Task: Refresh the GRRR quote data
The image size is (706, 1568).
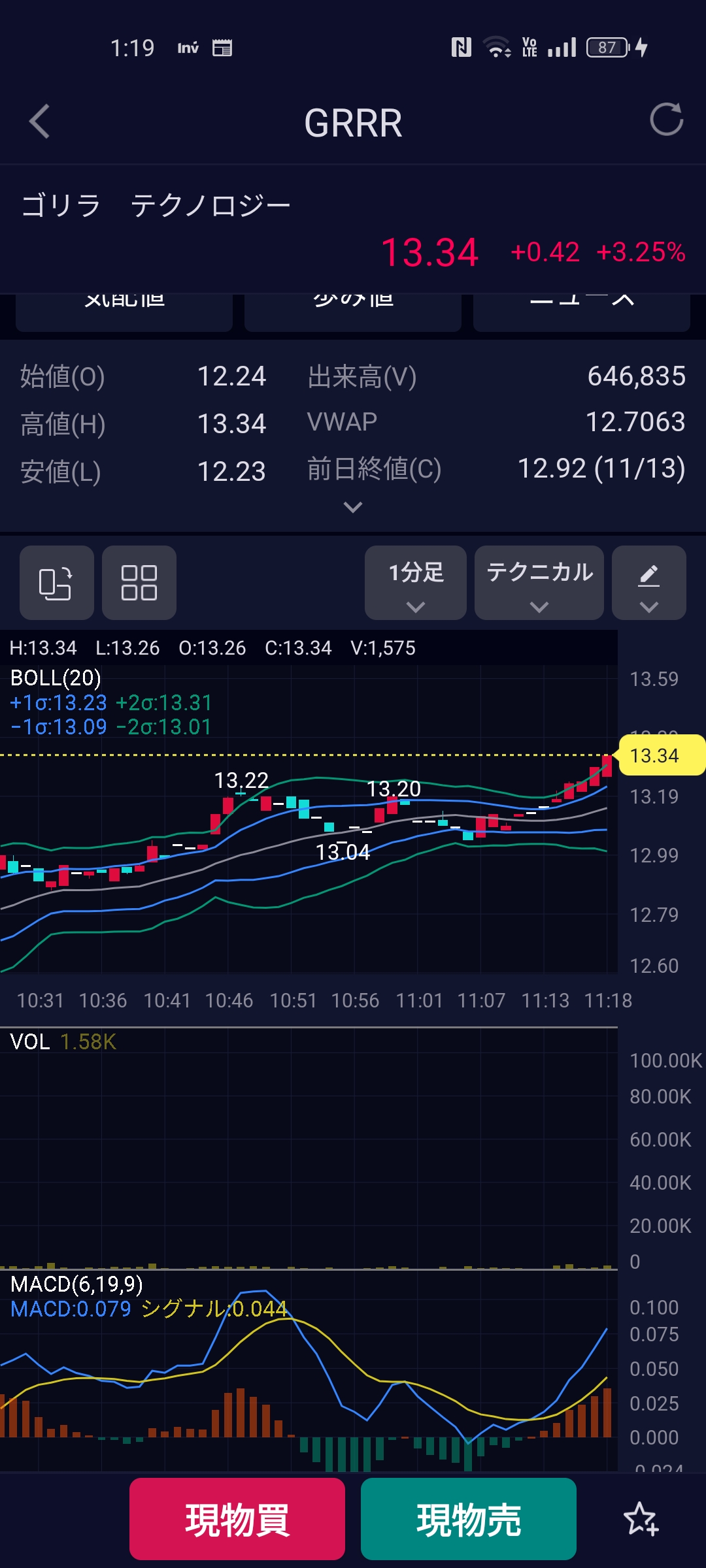Action: [x=666, y=120]
